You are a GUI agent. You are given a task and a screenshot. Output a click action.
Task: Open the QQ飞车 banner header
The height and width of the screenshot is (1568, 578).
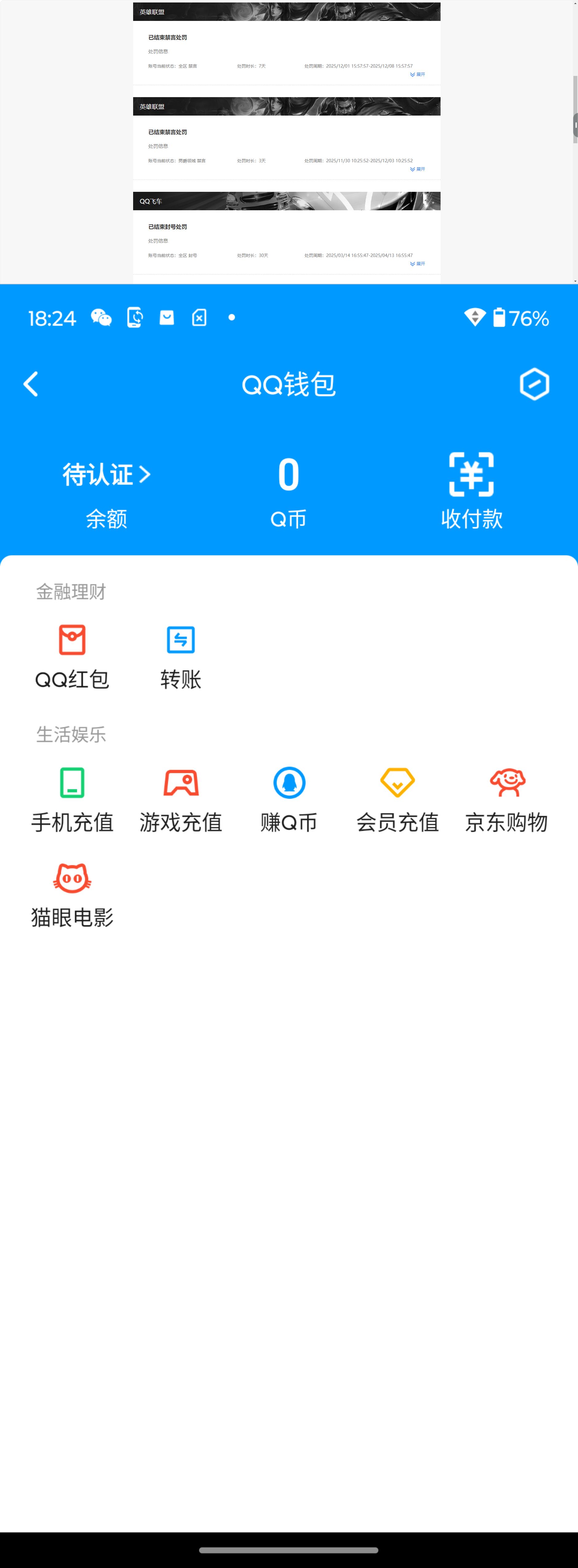[x=286, y=201]
